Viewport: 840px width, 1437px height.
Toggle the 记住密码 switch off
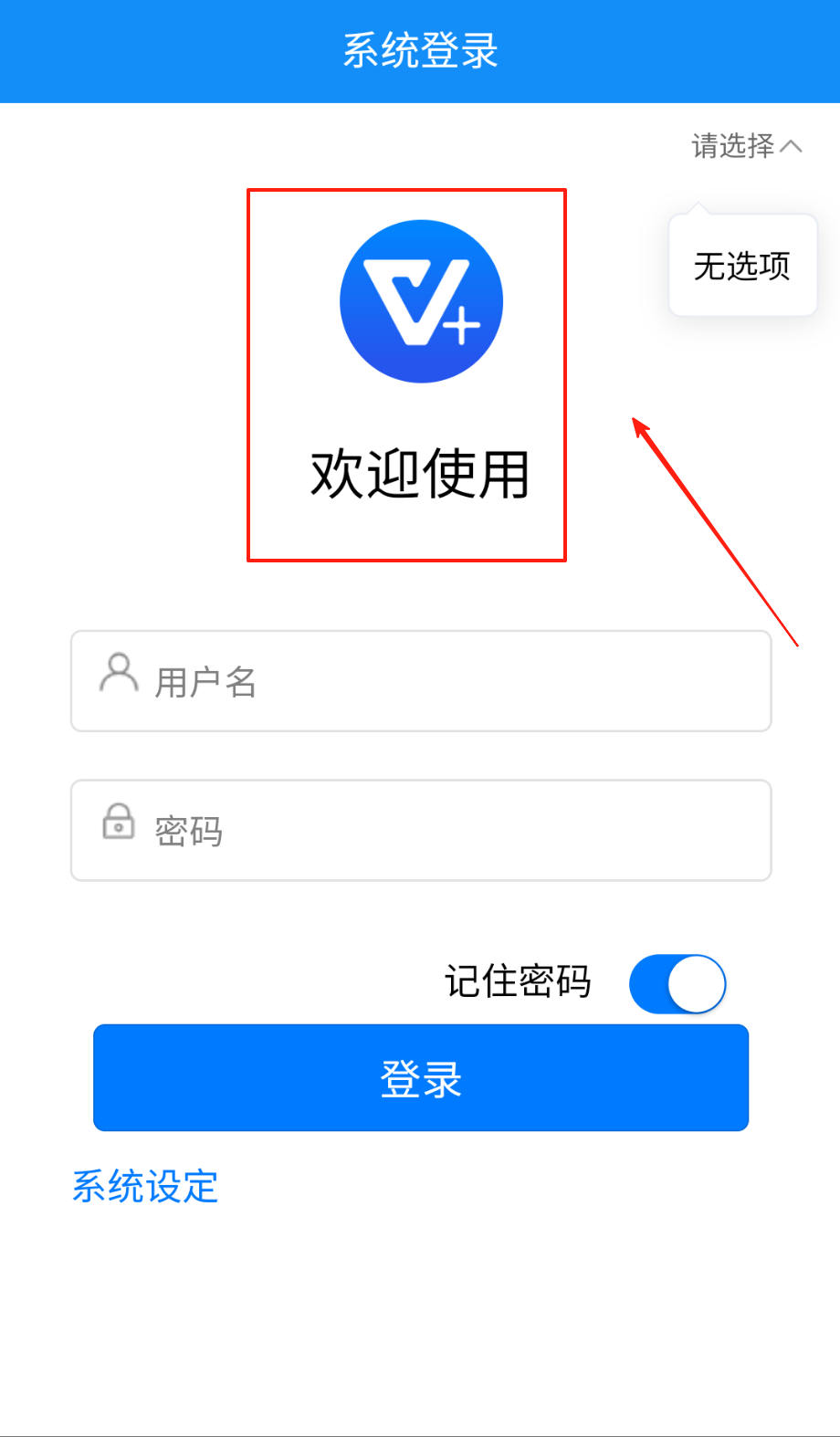tap(677, 984)
